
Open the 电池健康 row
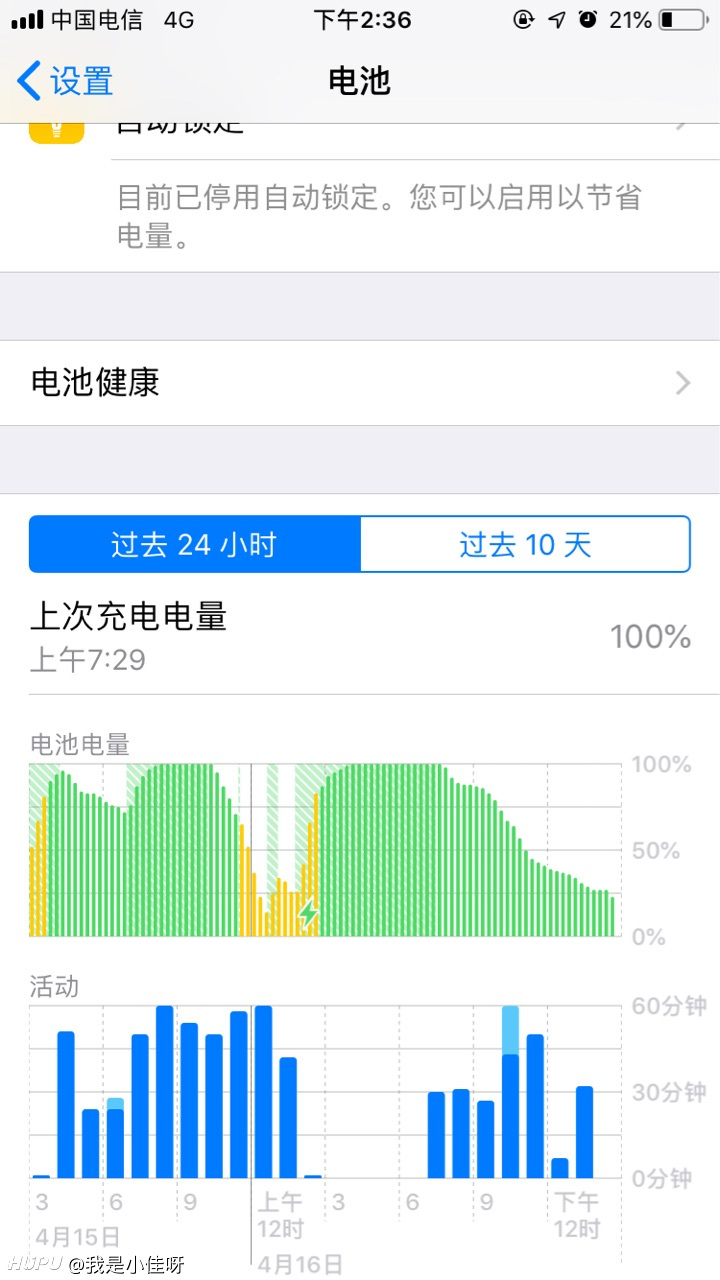pos(360,383)
